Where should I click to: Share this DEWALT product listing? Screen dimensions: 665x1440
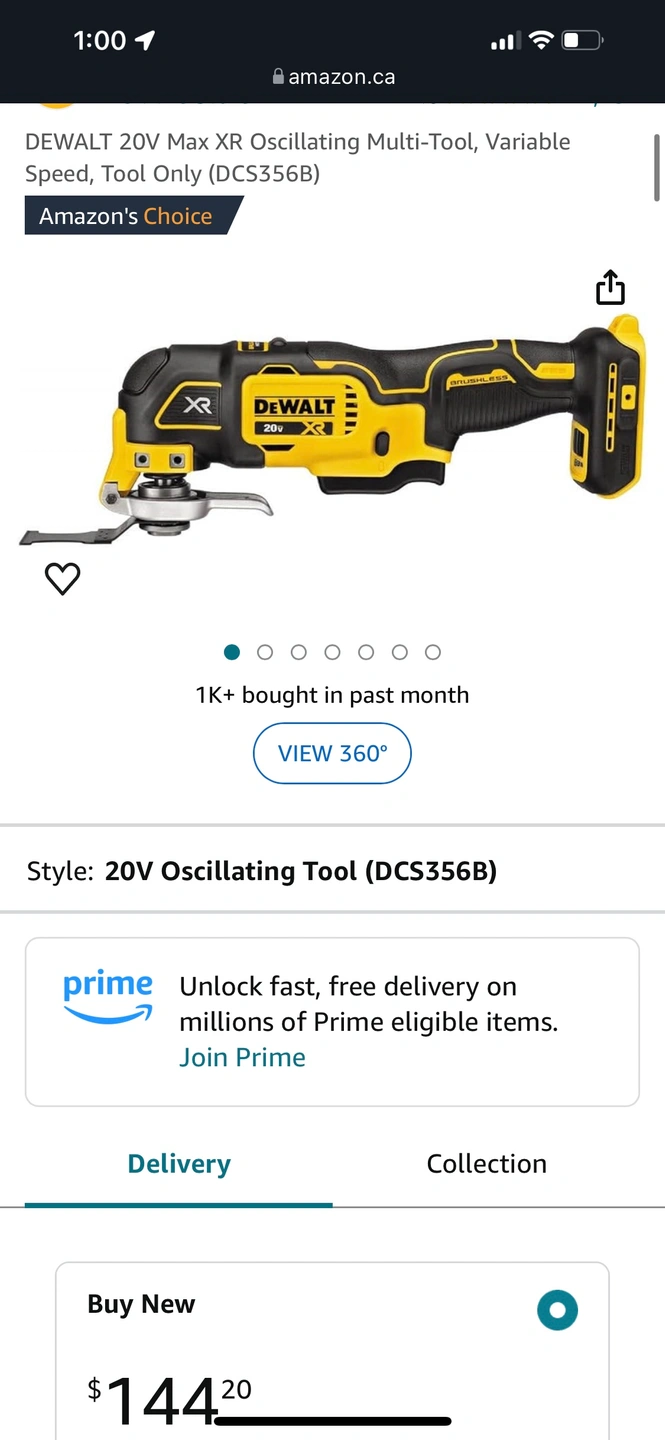pos(610,288)
